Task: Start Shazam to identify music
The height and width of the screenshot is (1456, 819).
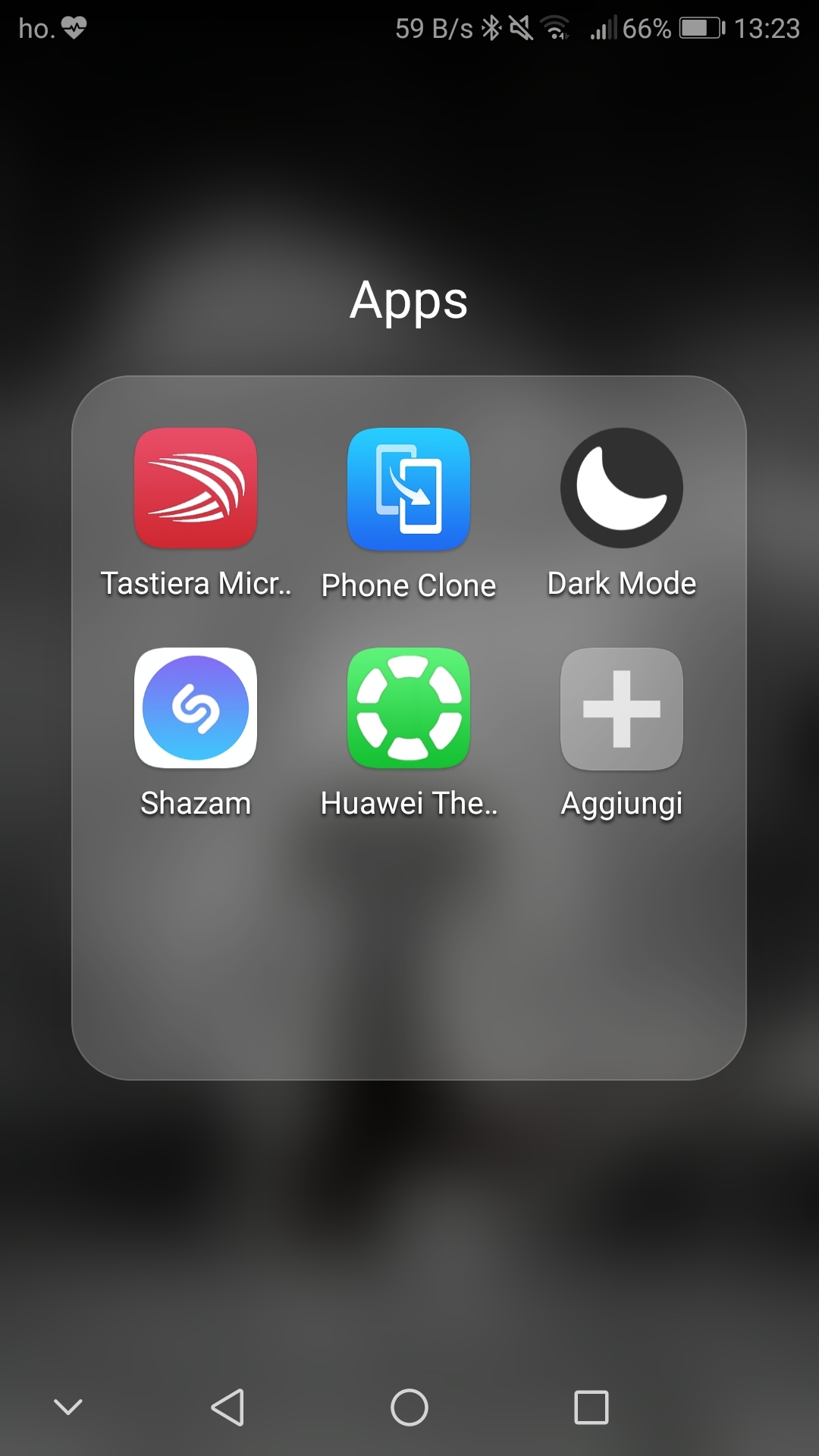Action: (x=196, y=709)
